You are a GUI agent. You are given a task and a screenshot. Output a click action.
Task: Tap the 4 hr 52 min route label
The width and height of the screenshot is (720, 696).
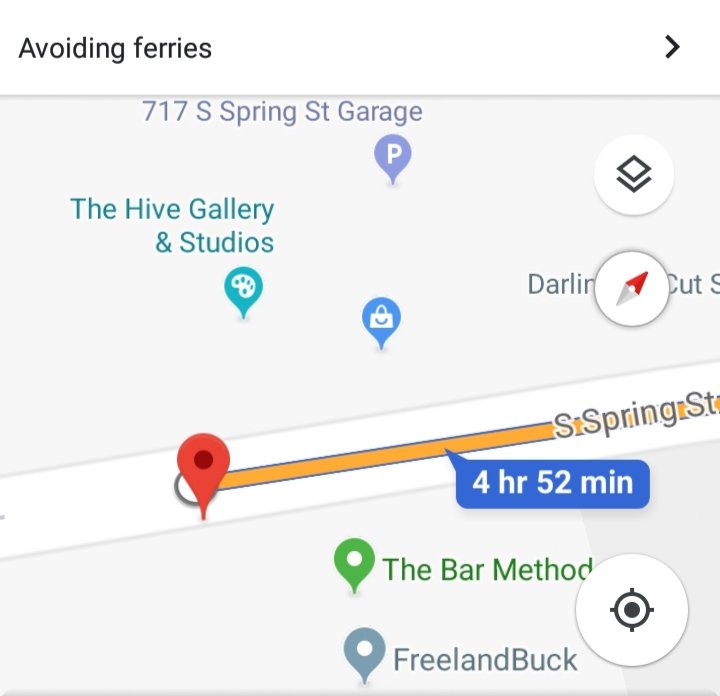pyautogui.click(x=552, y=483)
